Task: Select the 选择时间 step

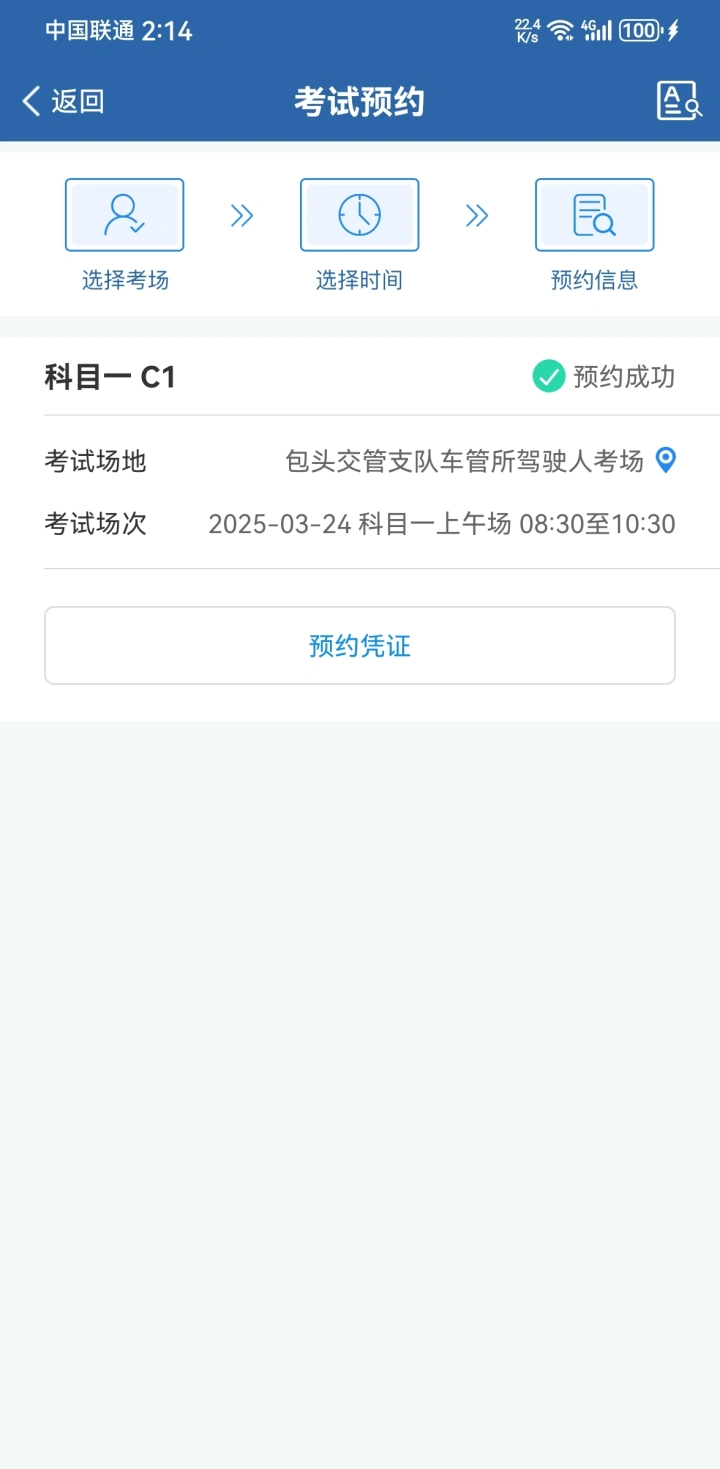Action: [360, 235]
